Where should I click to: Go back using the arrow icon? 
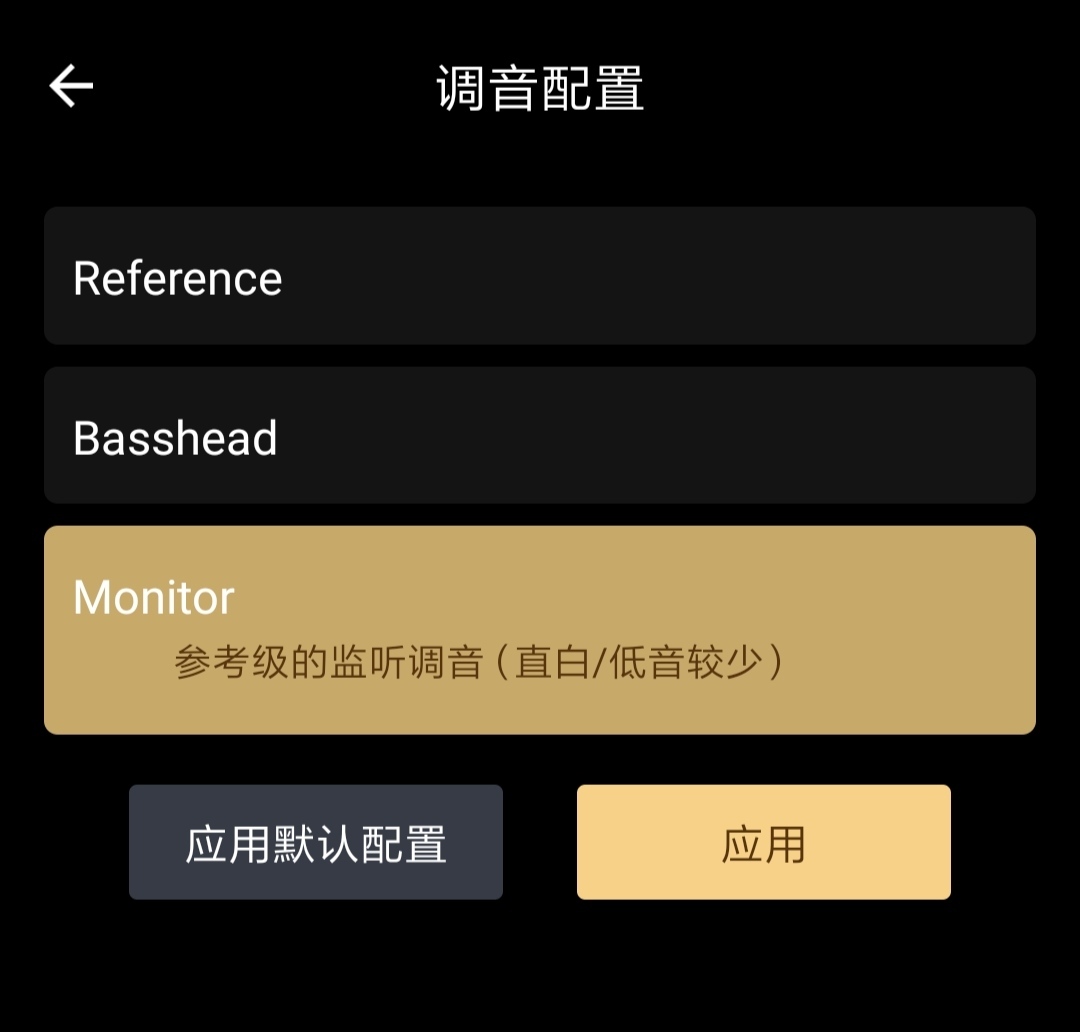[x=71, y=86]
